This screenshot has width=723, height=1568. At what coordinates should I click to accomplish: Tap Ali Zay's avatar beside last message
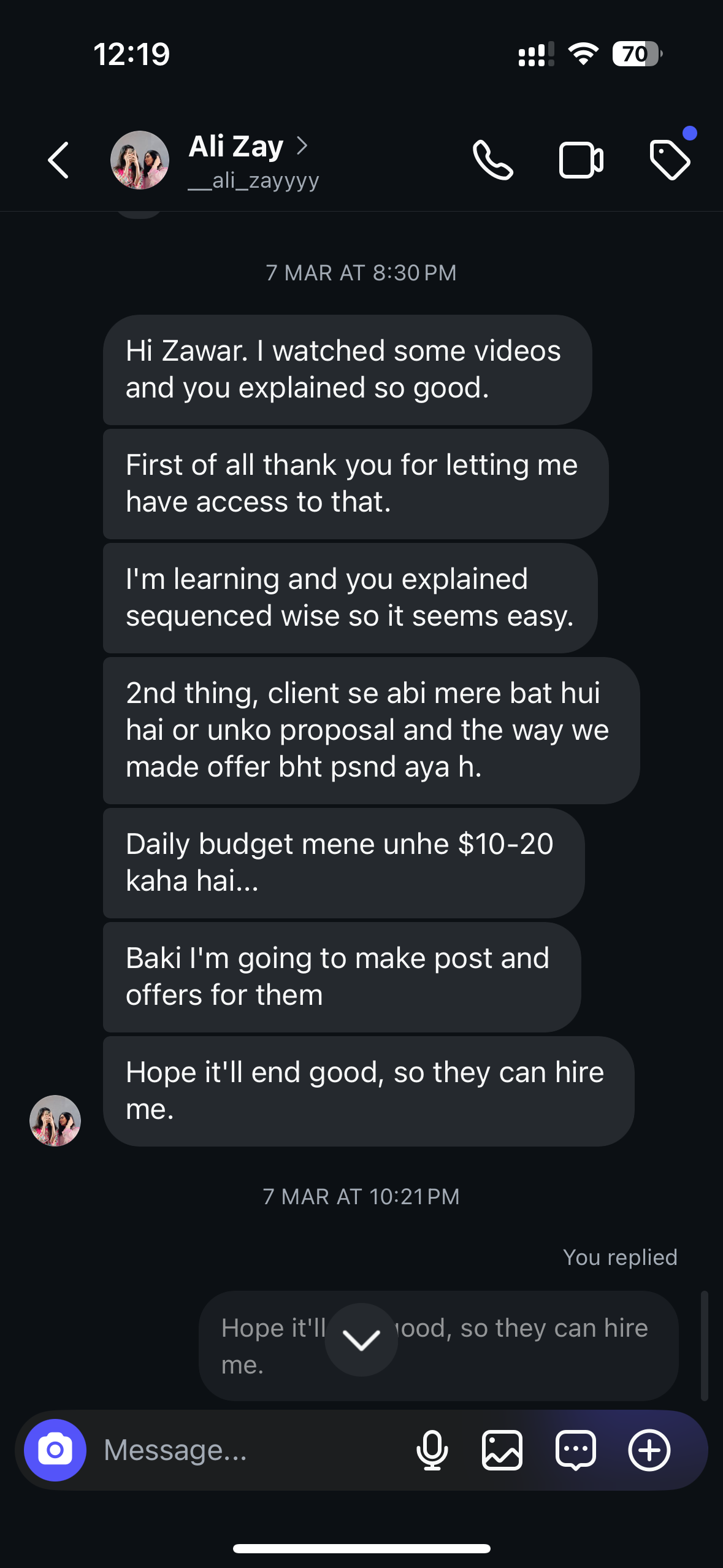(55, 1120)
